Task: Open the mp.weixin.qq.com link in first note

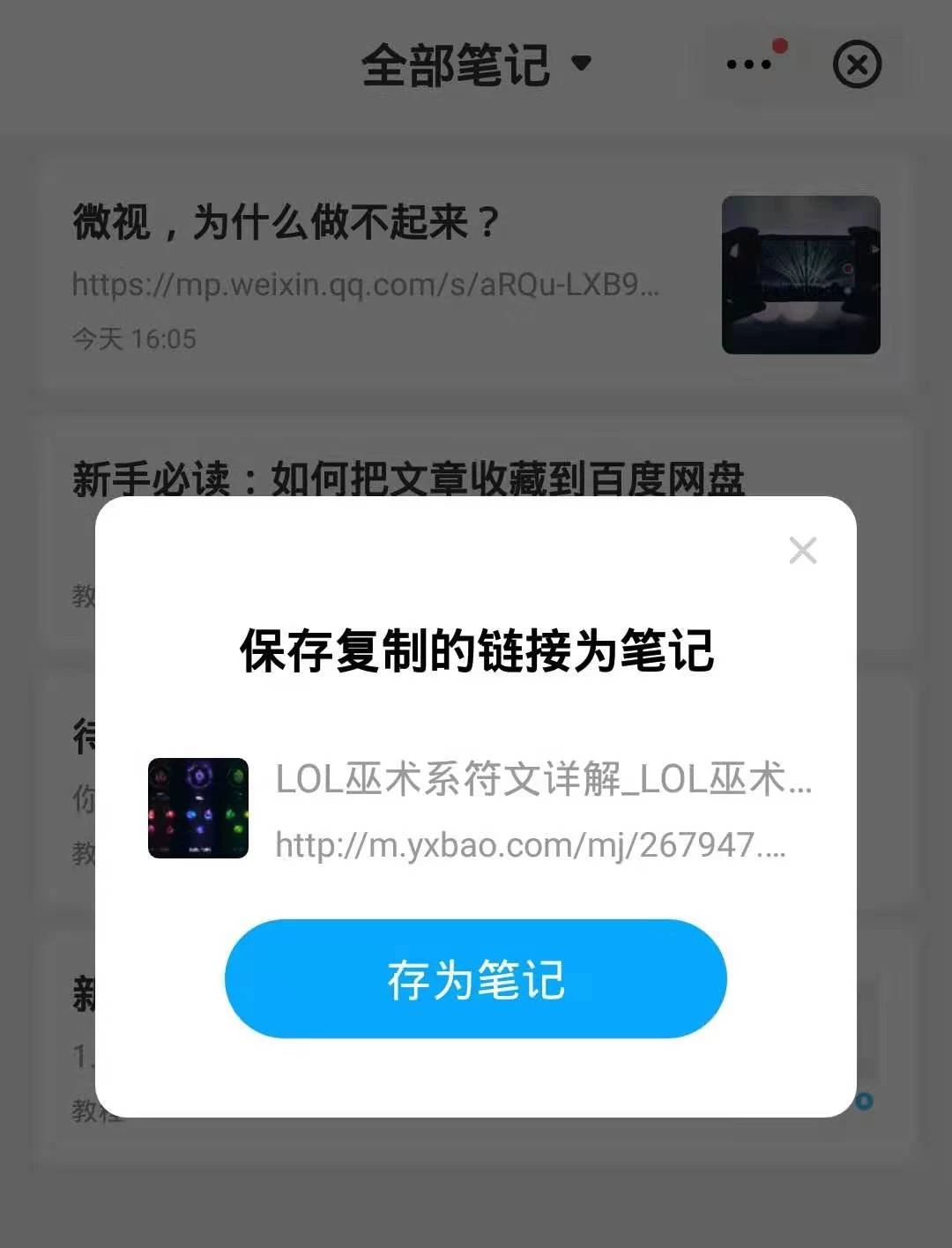Action: click(x=364, y=284)
